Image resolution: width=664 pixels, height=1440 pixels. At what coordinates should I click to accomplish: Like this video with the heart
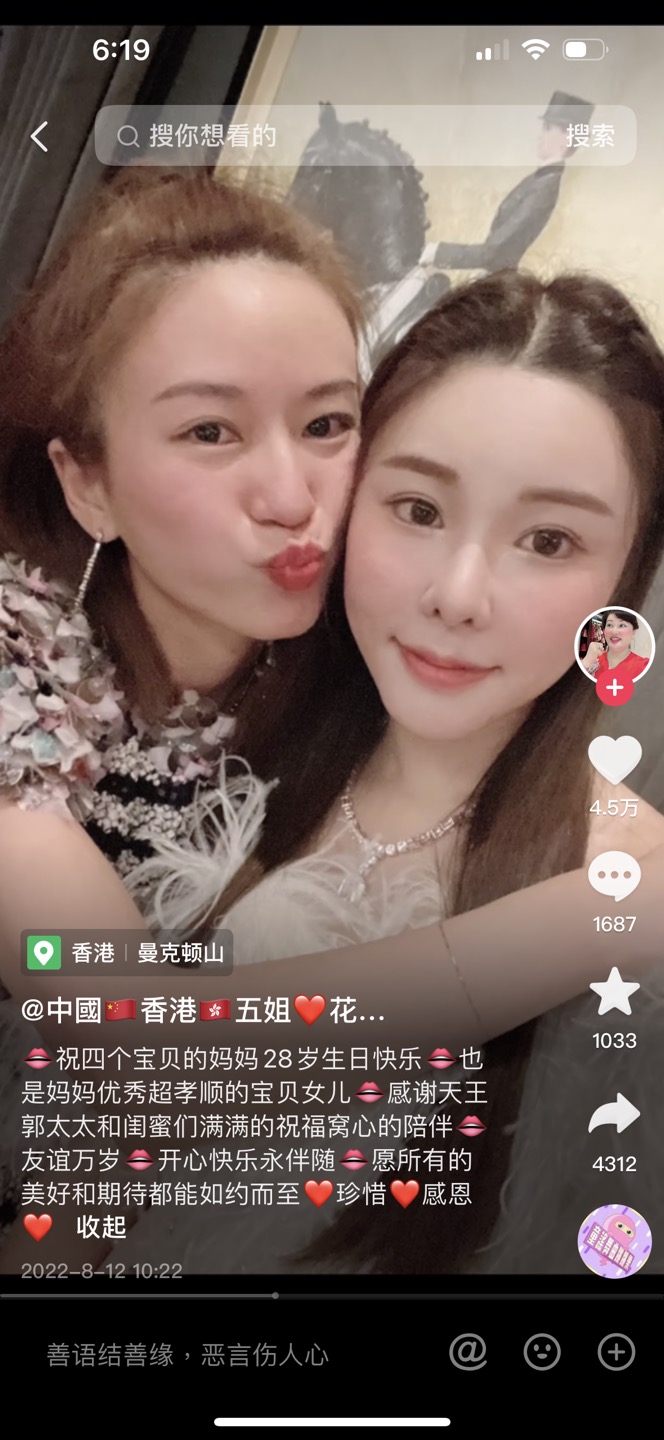tap(614, 761)
